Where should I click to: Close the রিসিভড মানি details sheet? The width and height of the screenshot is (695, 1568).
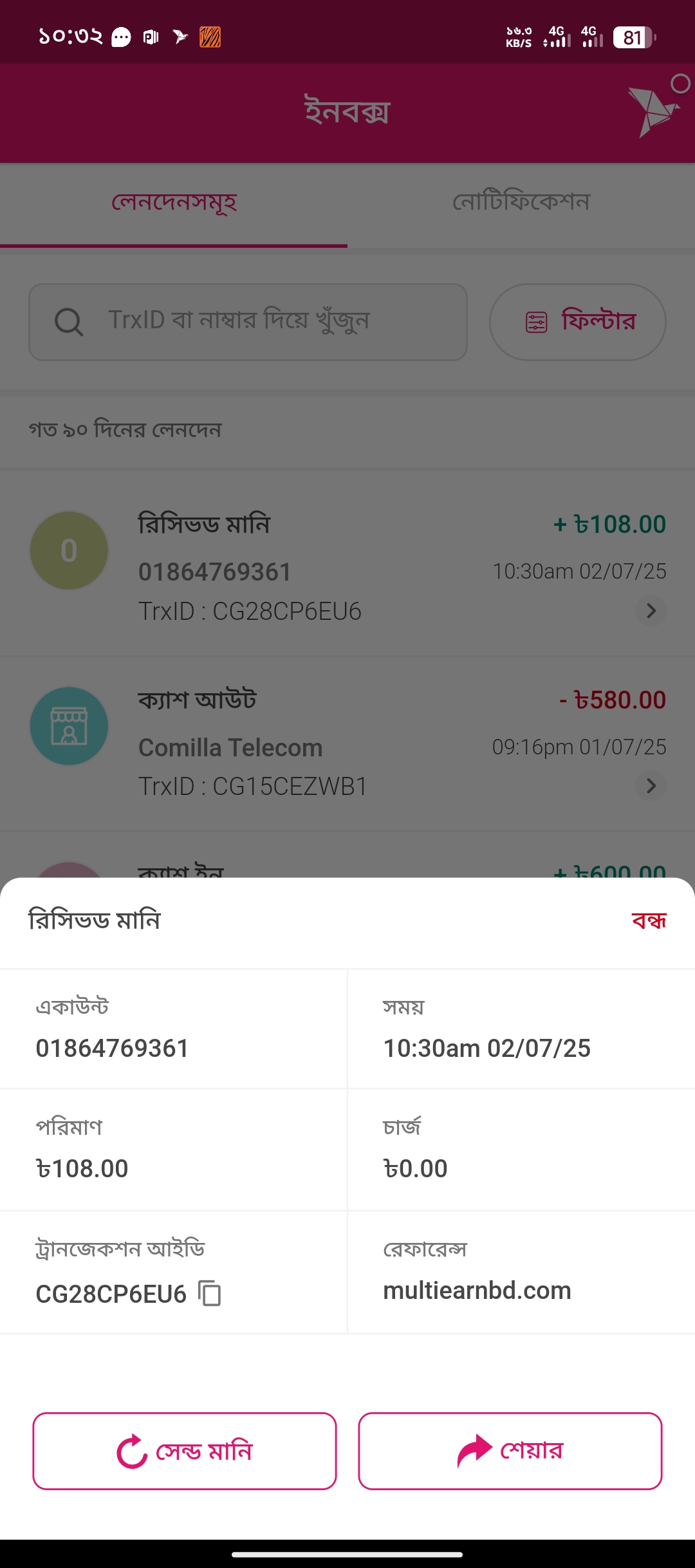[x=649, y=920]
